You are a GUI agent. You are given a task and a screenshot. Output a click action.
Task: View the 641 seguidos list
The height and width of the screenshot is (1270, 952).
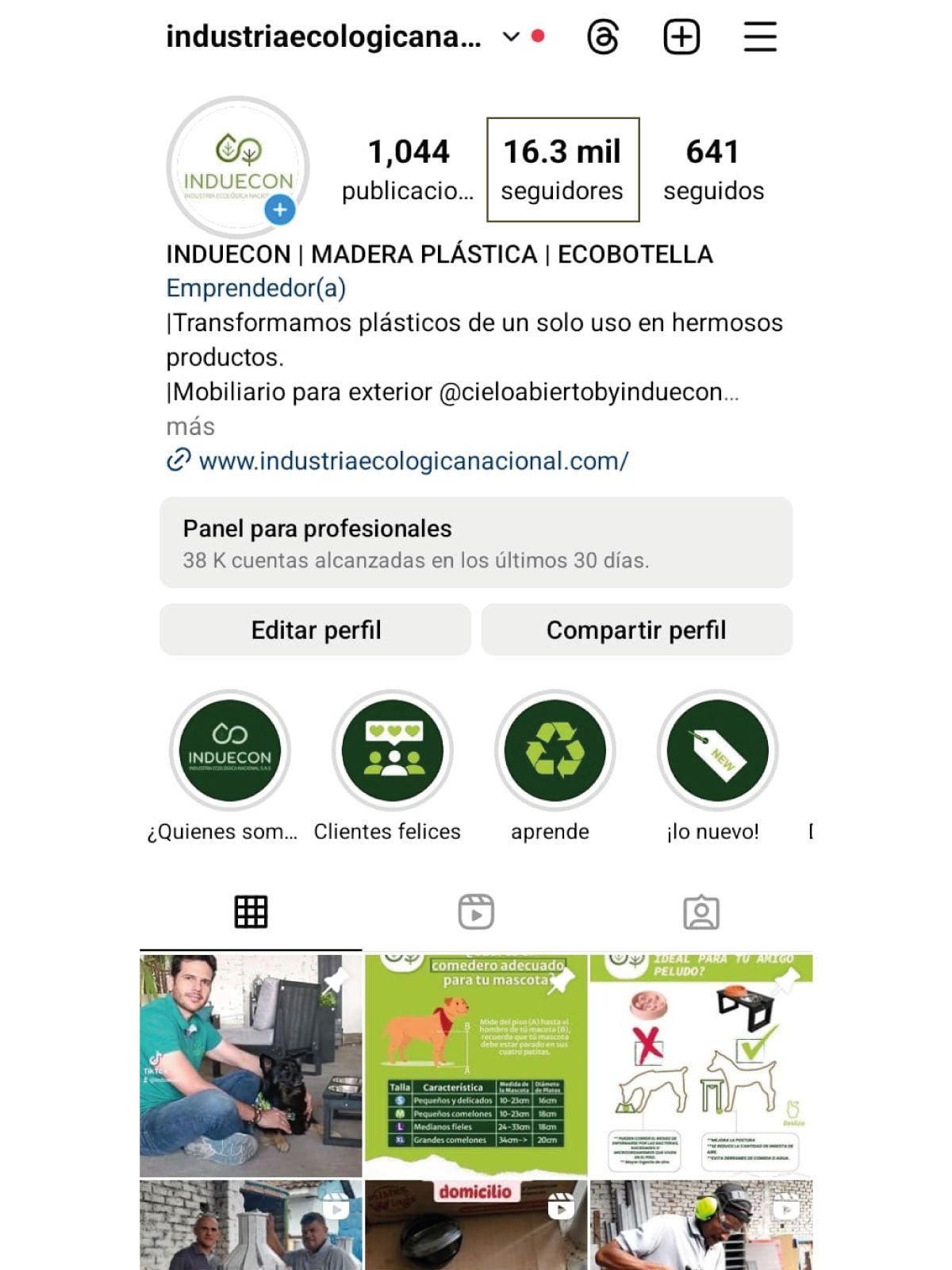[713, 169]
